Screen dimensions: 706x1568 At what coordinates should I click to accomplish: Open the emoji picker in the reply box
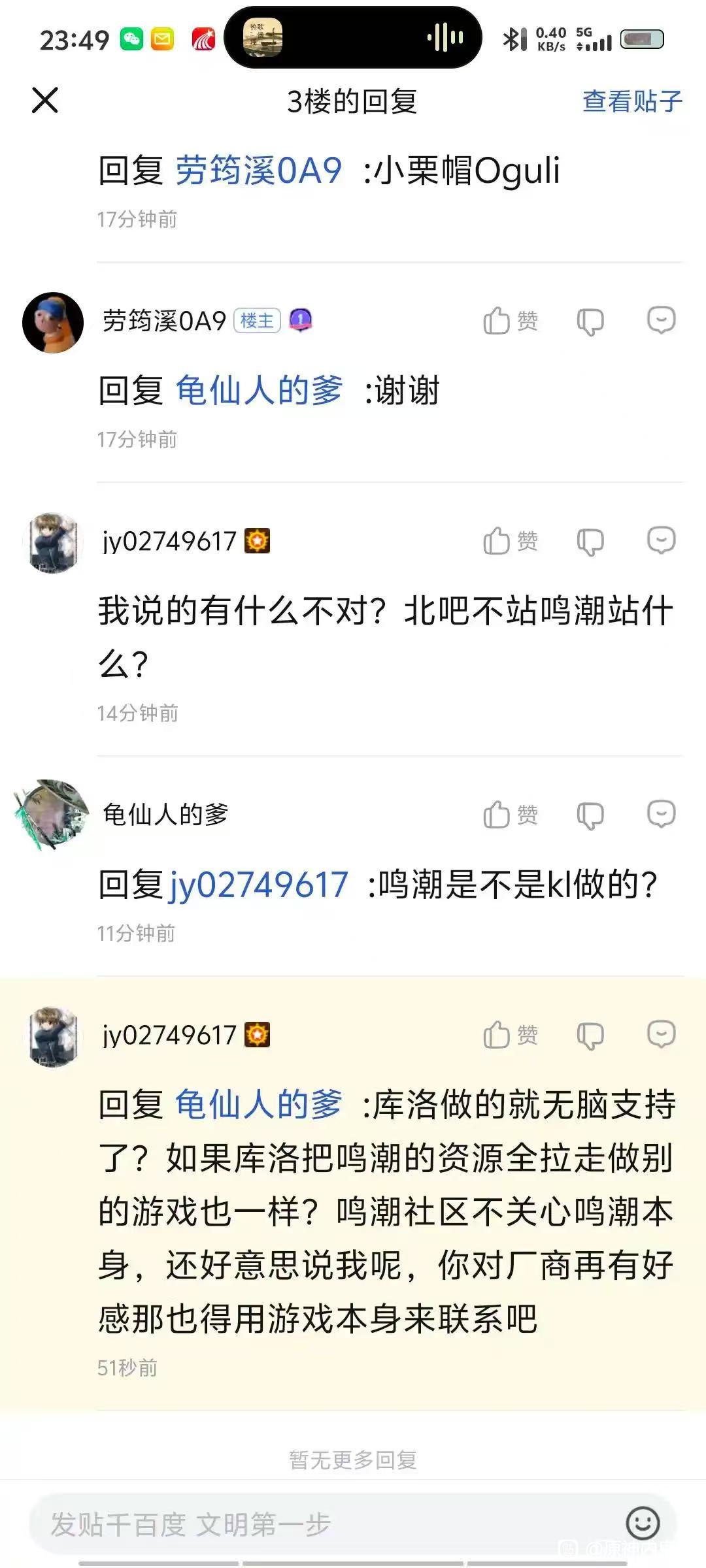pos(643,1524)
